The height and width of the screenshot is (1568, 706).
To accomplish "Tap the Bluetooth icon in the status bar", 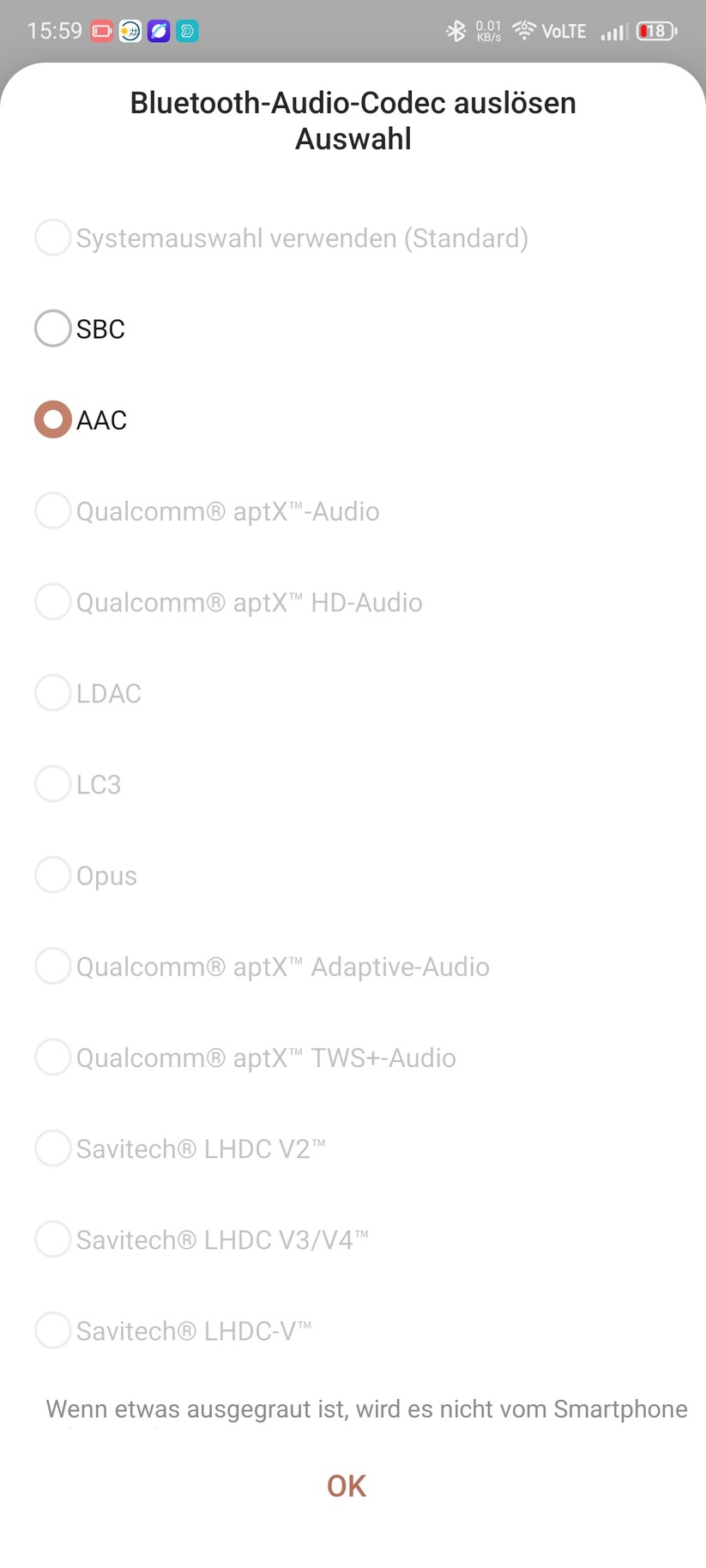I will [x=457, y=31].
